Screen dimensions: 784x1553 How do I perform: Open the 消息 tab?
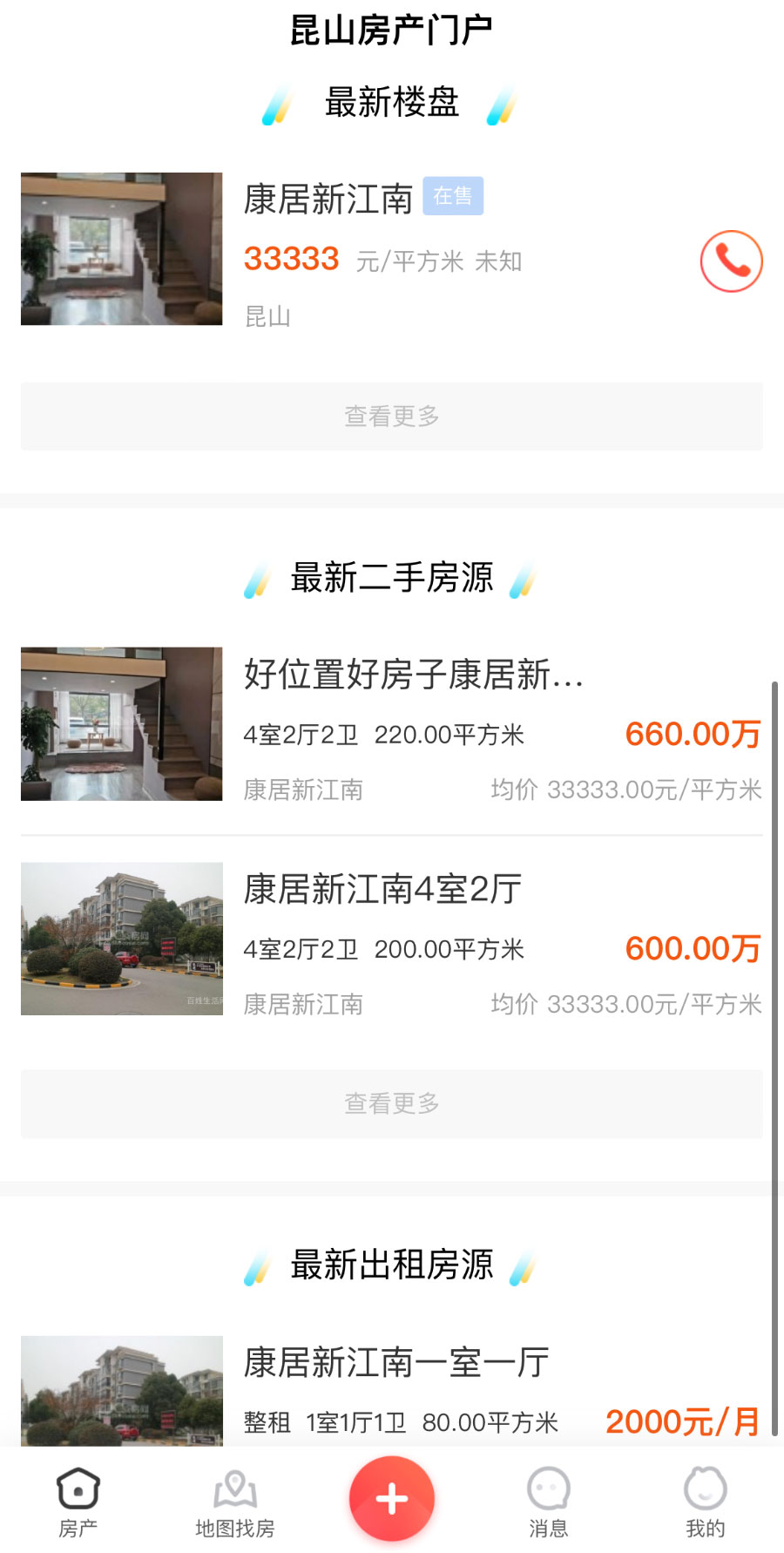pos(549,1501)
